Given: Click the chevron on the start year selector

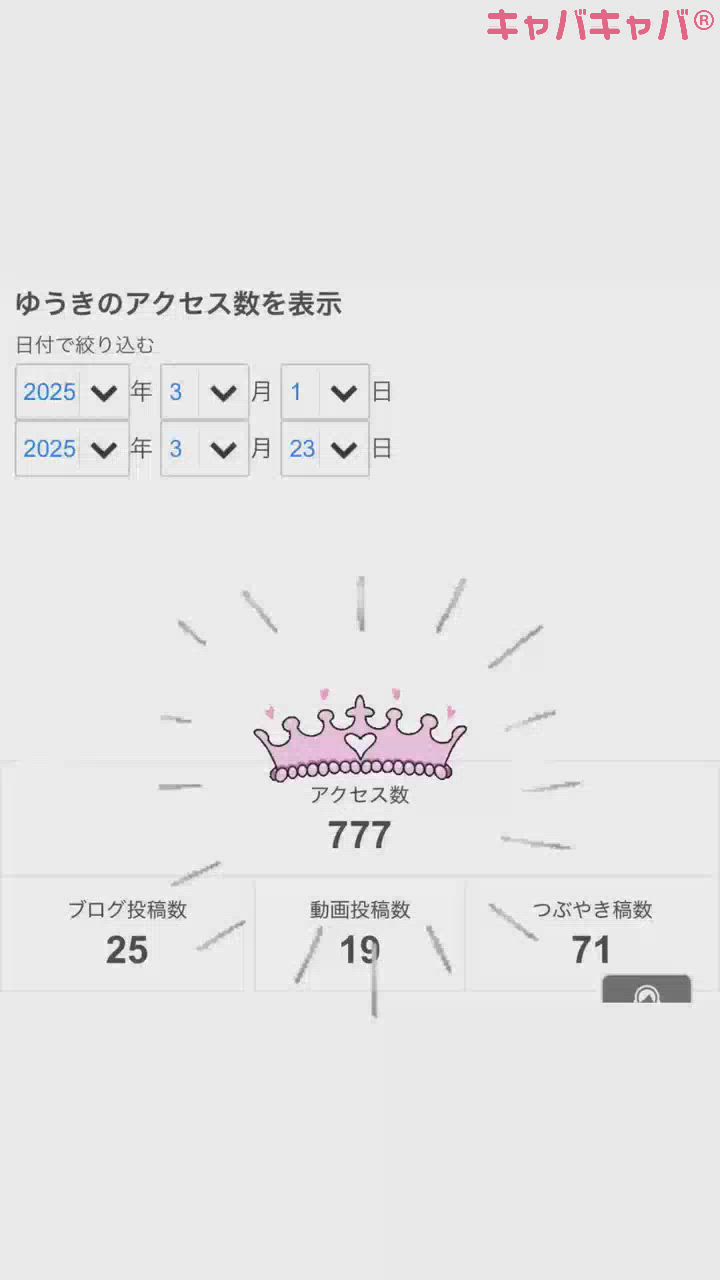Looking at the screenshot, I should tap(104, 391).
